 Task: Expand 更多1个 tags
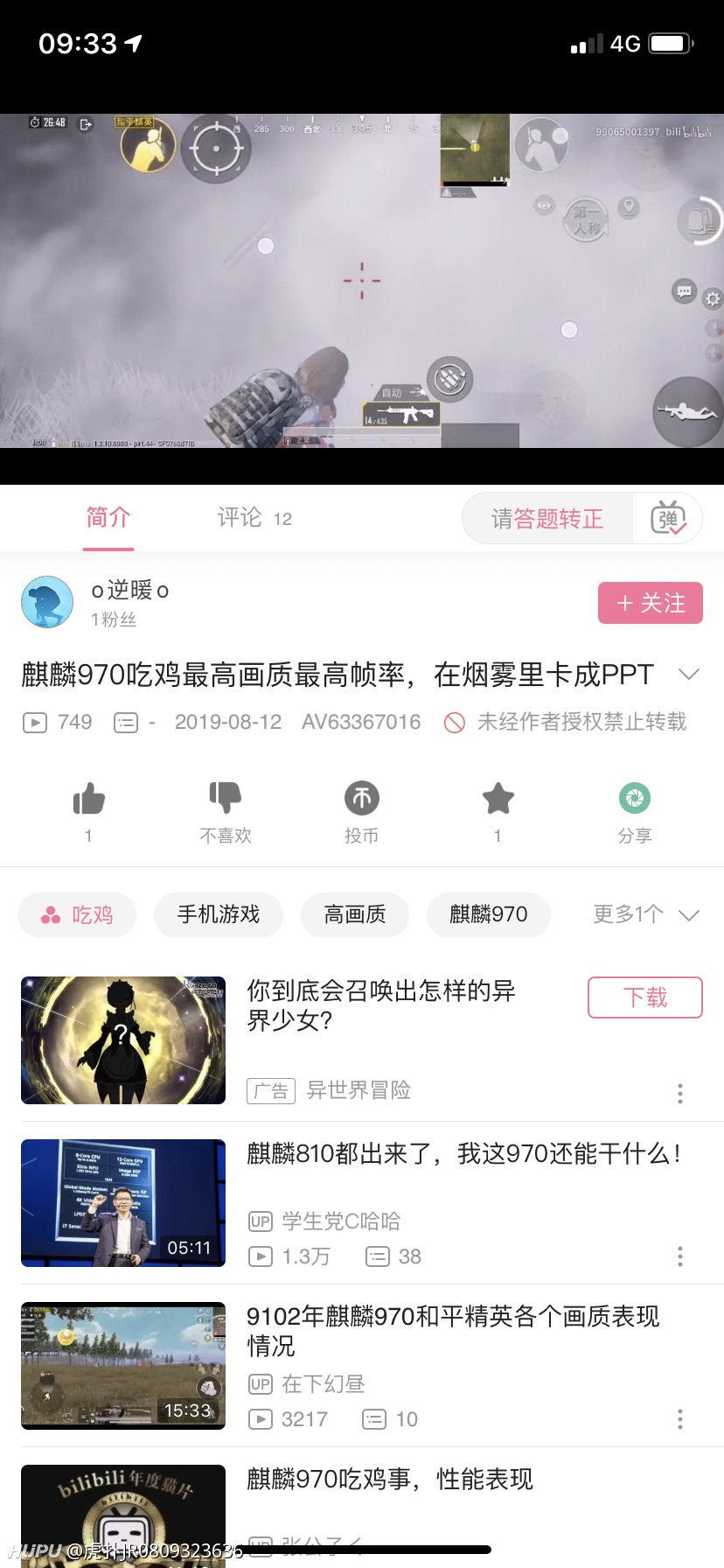(x=646, y=915)
